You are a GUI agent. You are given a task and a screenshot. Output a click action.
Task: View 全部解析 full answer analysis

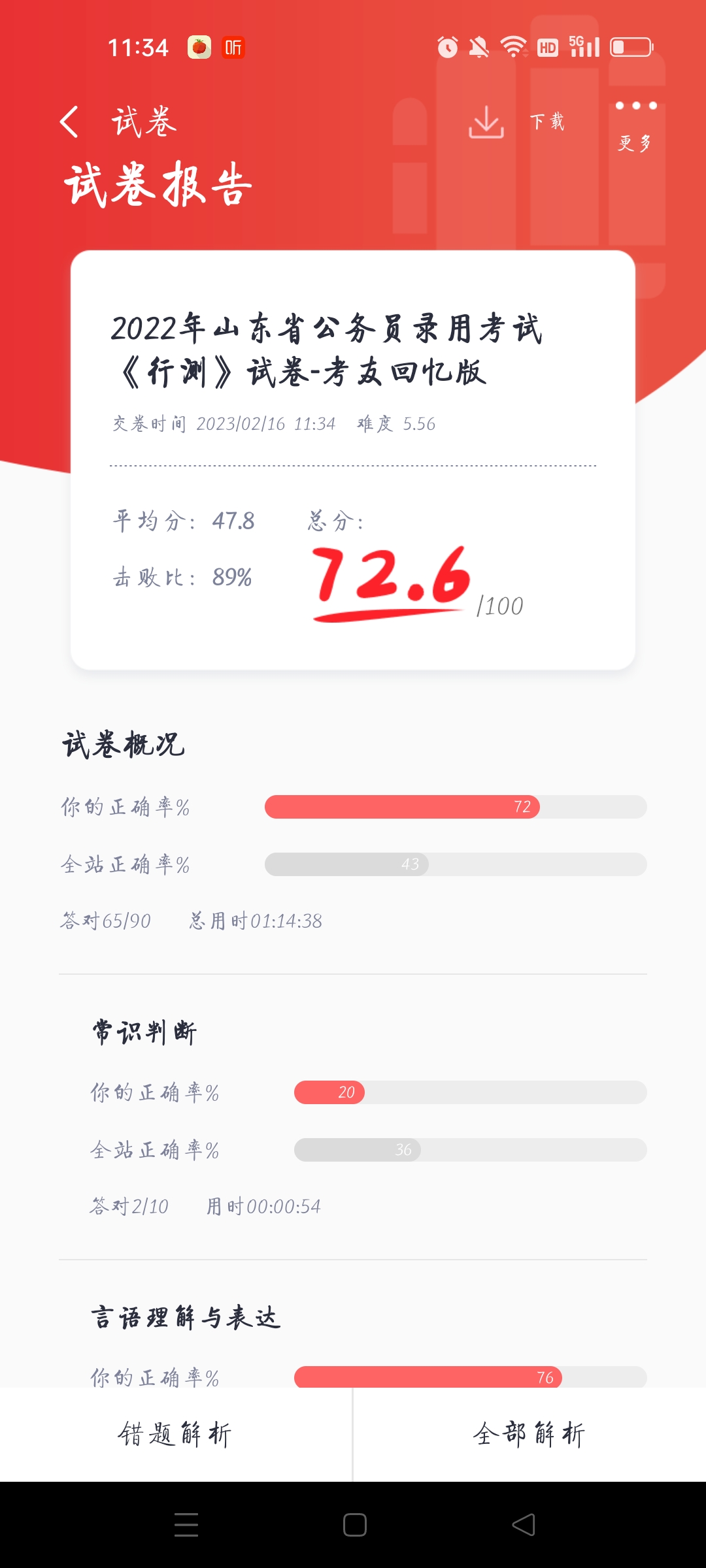point(529,1435)
